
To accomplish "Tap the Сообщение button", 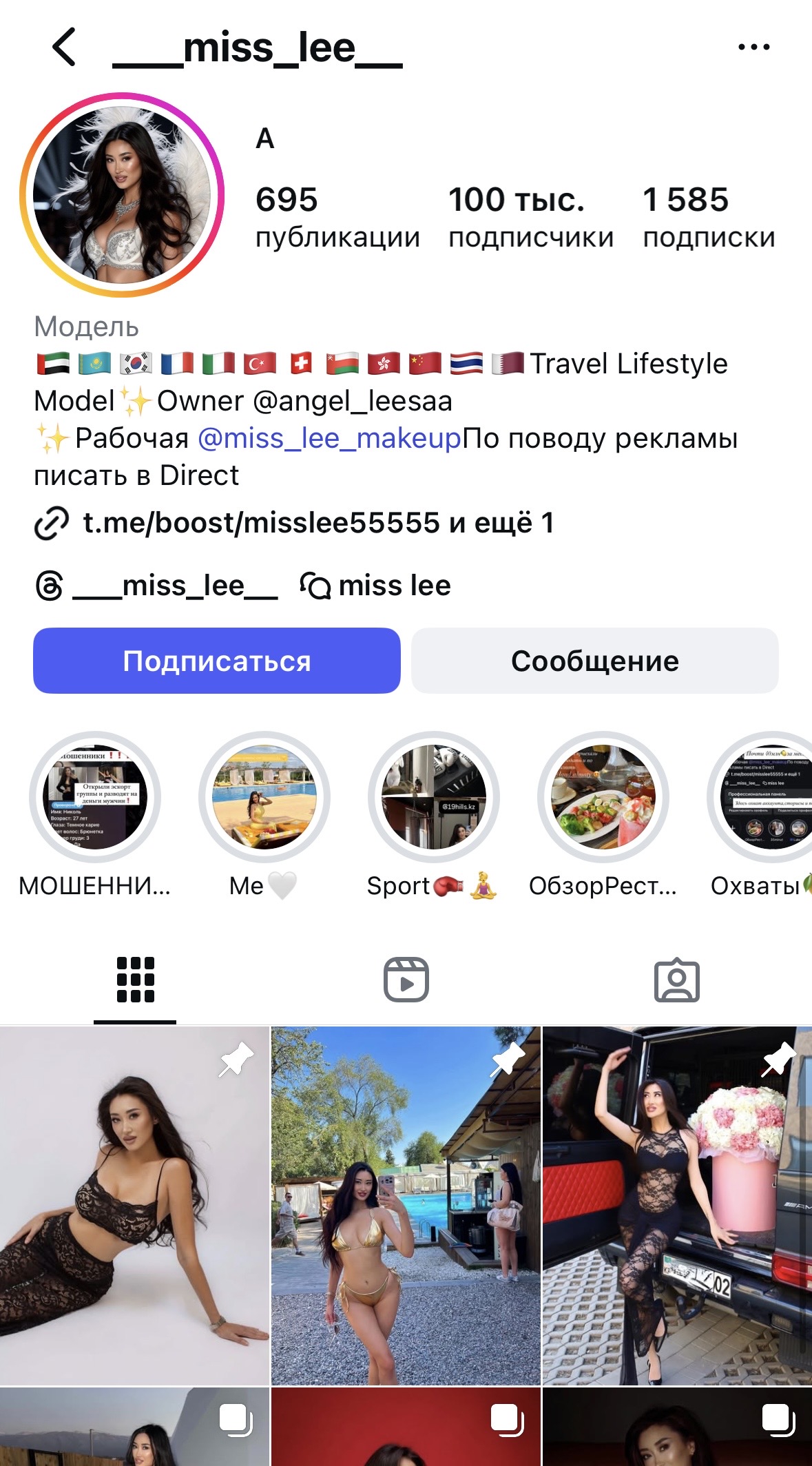I will pyautogui.click(x=594, y=661).
